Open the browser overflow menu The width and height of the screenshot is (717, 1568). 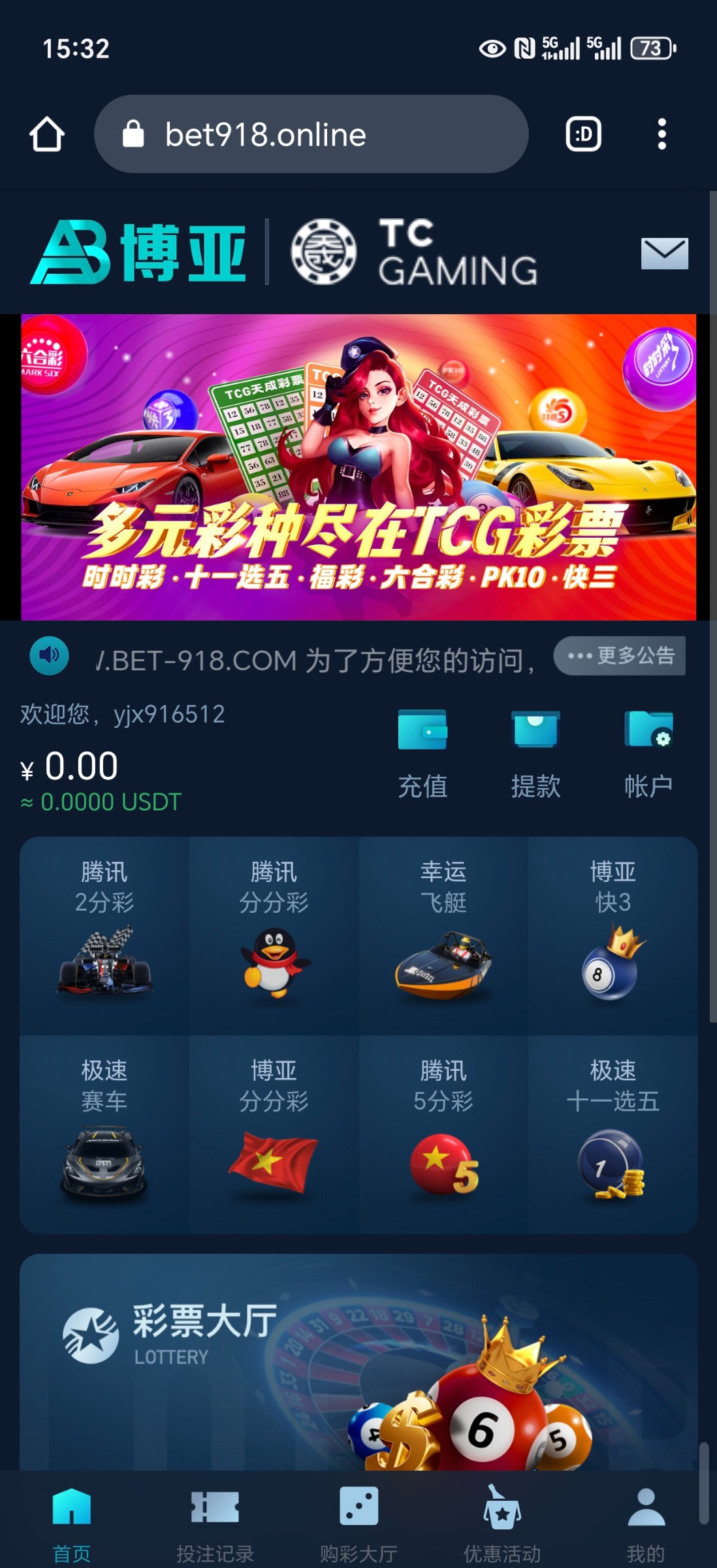click(661, 135)
